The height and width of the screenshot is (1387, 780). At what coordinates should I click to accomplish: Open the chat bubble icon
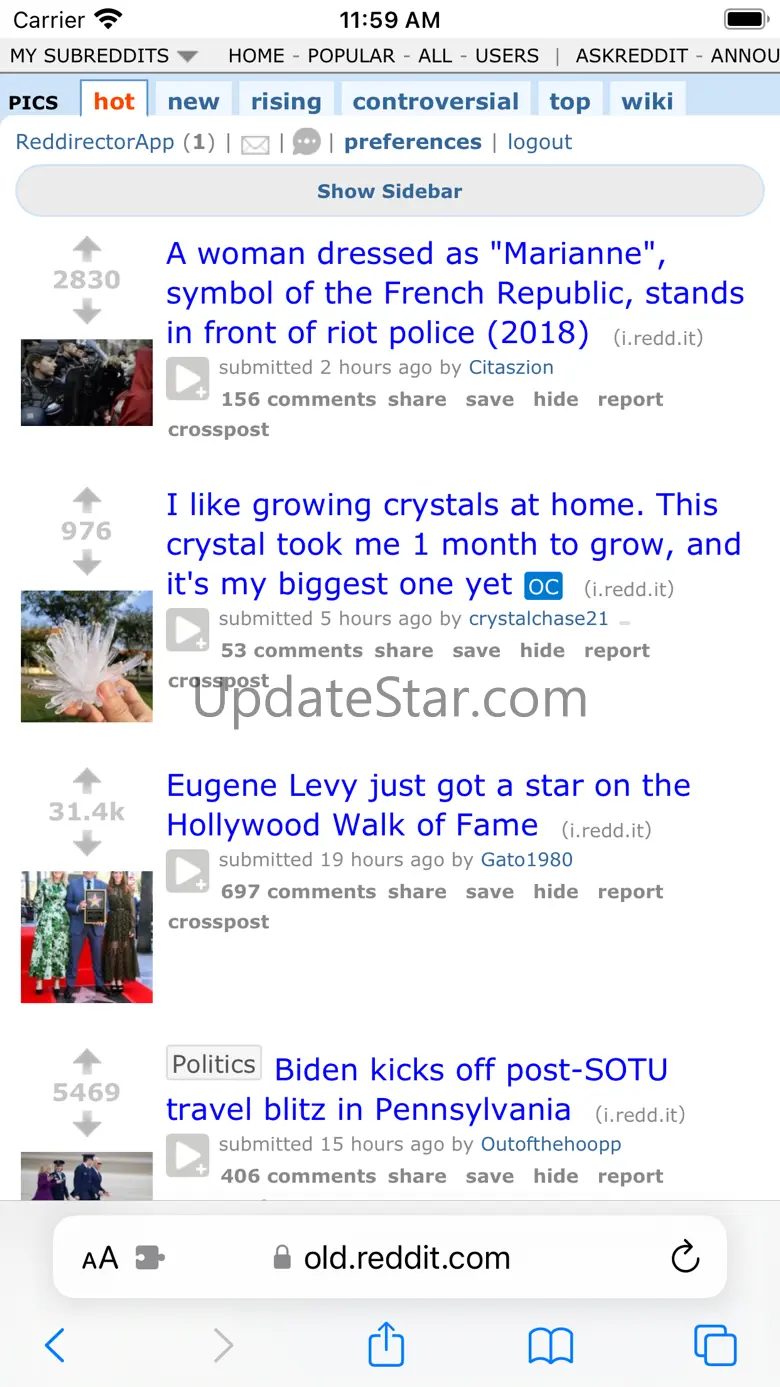click(x=307, y=143)
